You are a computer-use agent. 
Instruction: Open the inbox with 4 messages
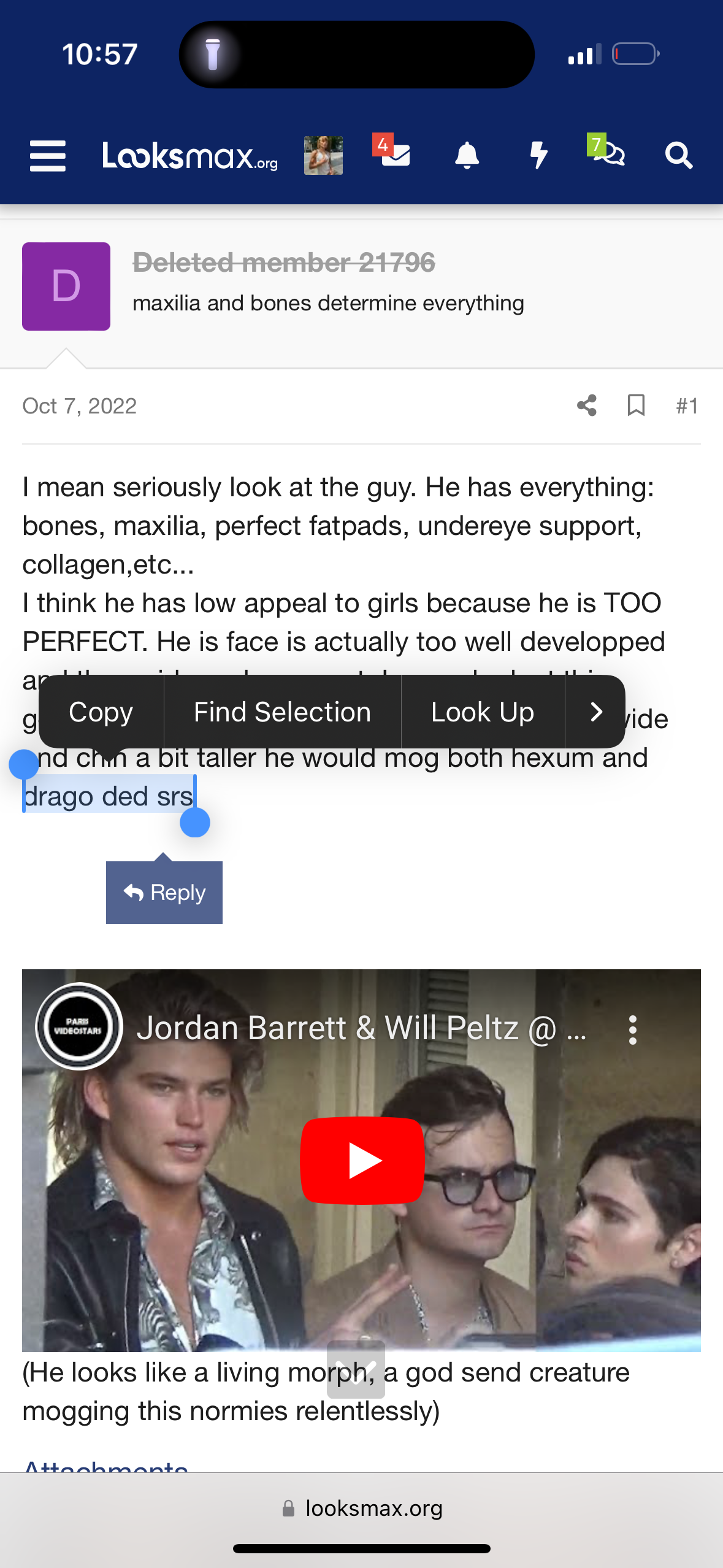[394, 153]
